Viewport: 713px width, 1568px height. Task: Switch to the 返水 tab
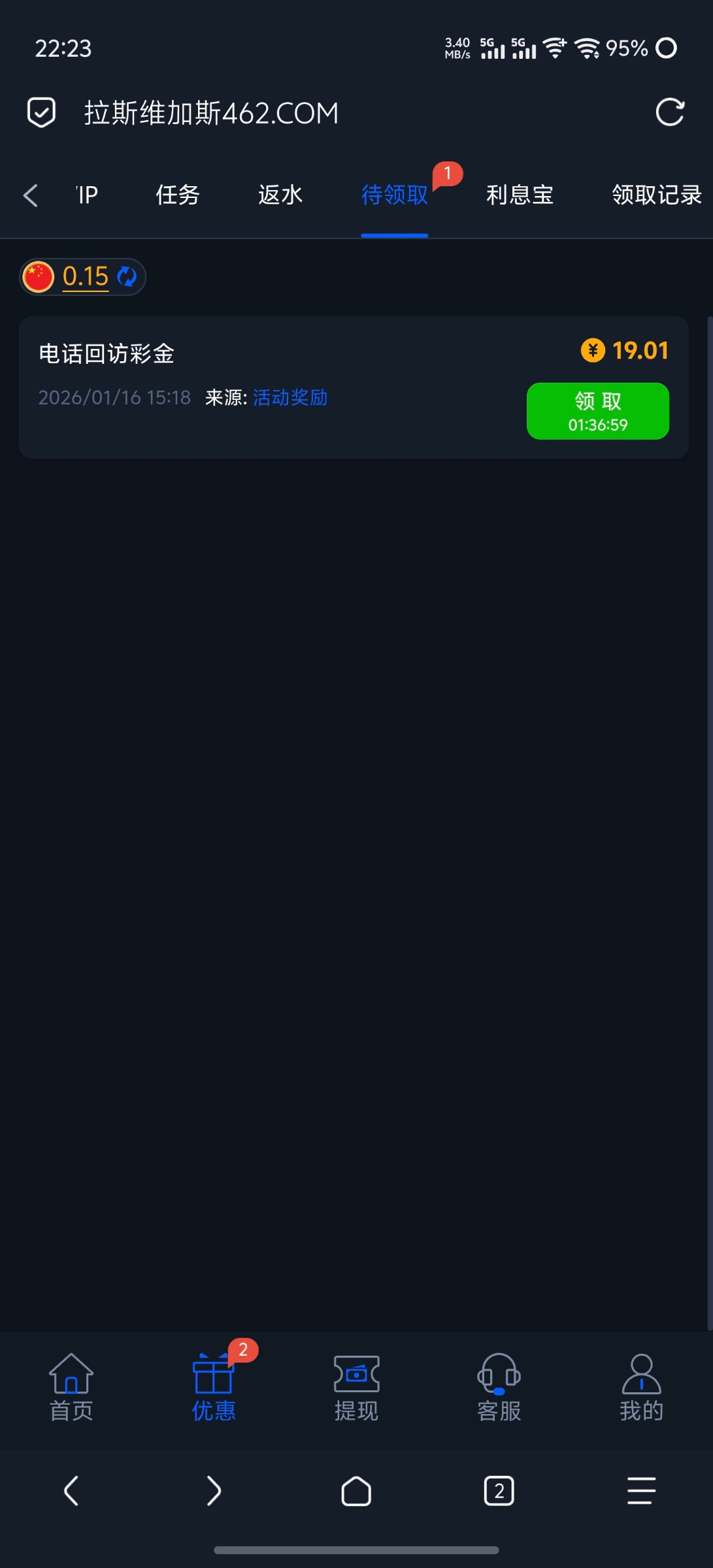pos(280,195)
